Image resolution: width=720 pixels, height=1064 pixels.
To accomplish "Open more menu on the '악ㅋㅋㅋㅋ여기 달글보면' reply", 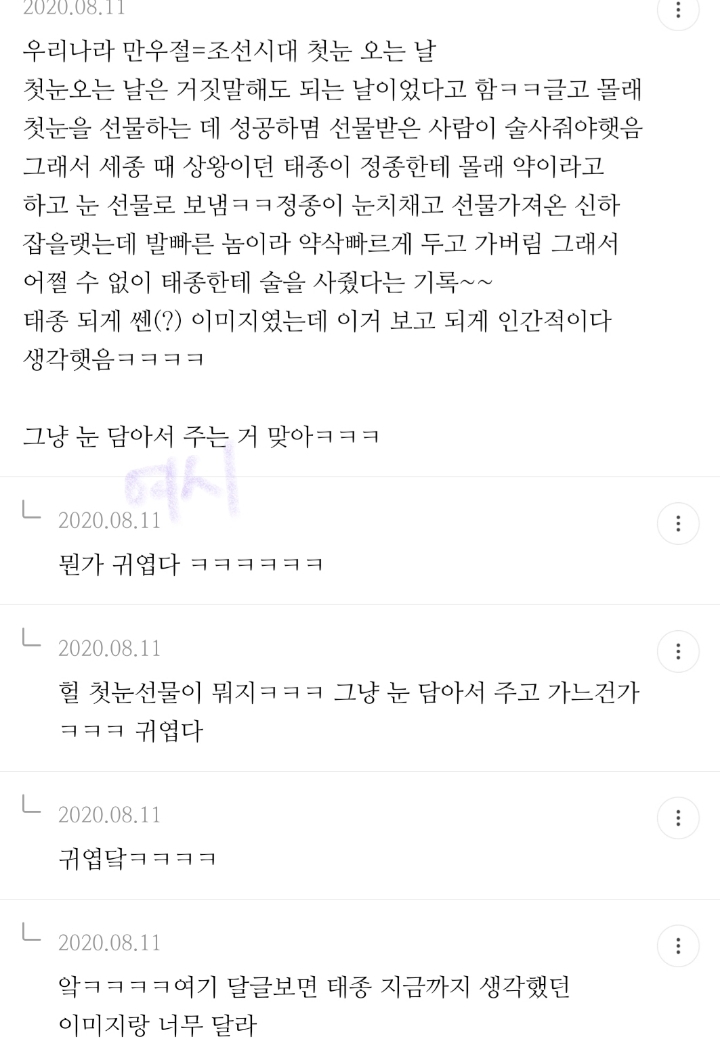I will [679, 946].
